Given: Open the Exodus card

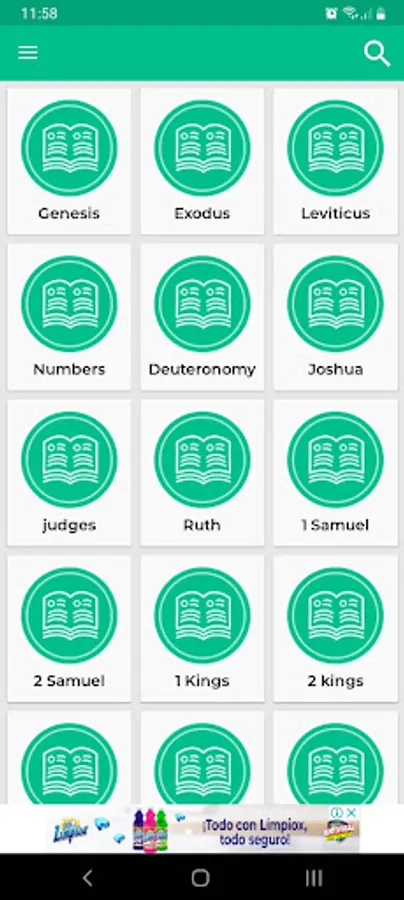Looking at the screenshot, I should click(202, 161).
